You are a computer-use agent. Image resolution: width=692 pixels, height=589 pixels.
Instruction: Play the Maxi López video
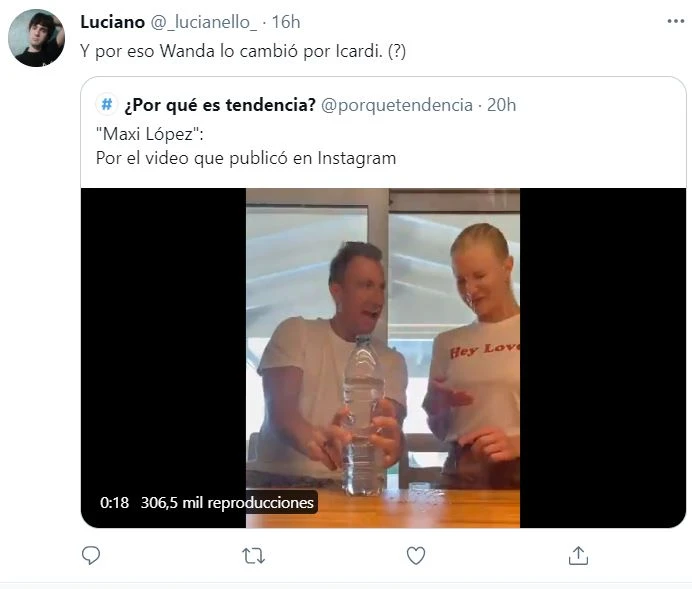[x=383, y=357]
